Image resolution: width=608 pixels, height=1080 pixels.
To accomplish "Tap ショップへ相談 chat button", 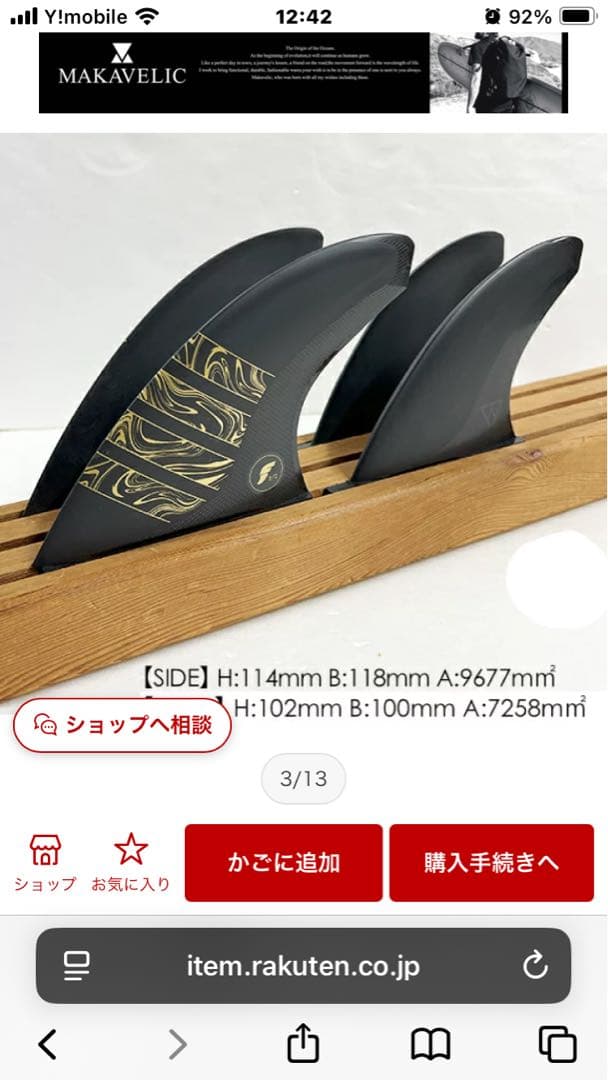I will (x=122, y=725).
